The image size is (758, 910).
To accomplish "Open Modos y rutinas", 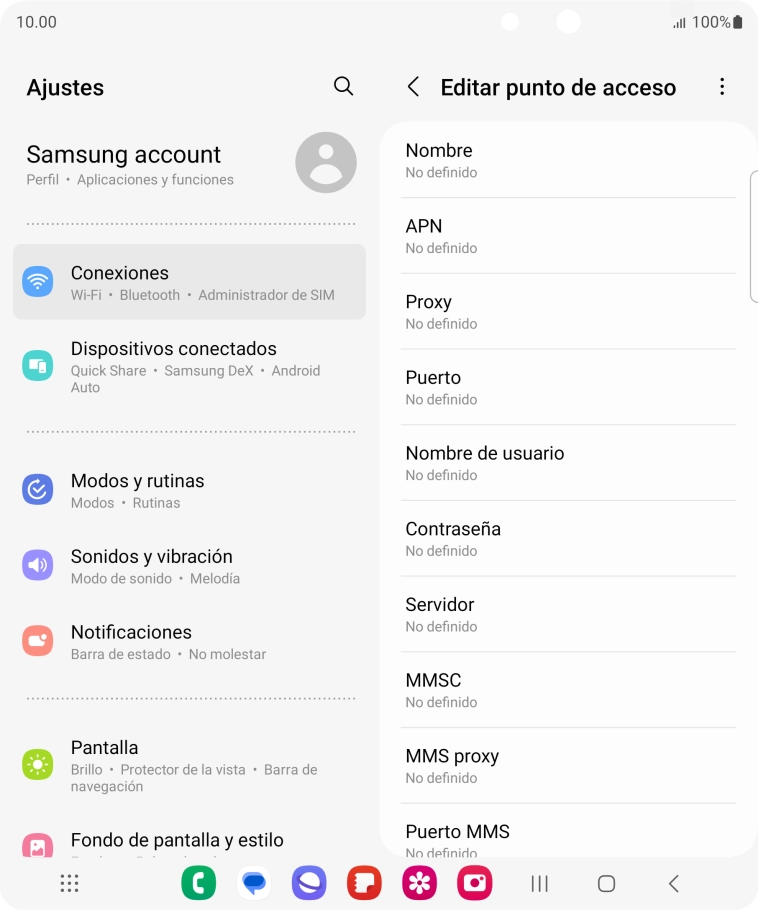I will coord(189,490).
